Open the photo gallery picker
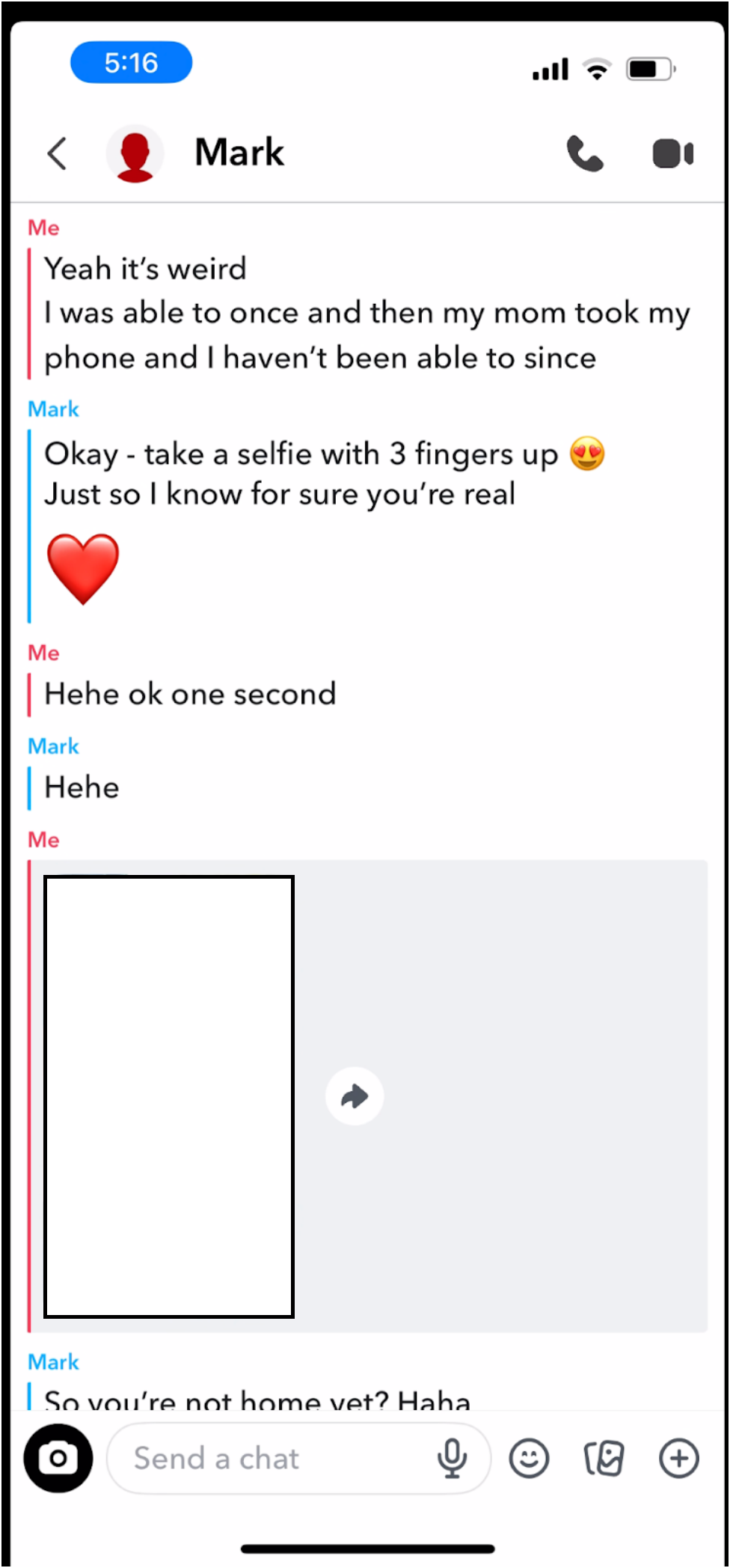The image size is (730, 1568). click(x=604, y=1458)
